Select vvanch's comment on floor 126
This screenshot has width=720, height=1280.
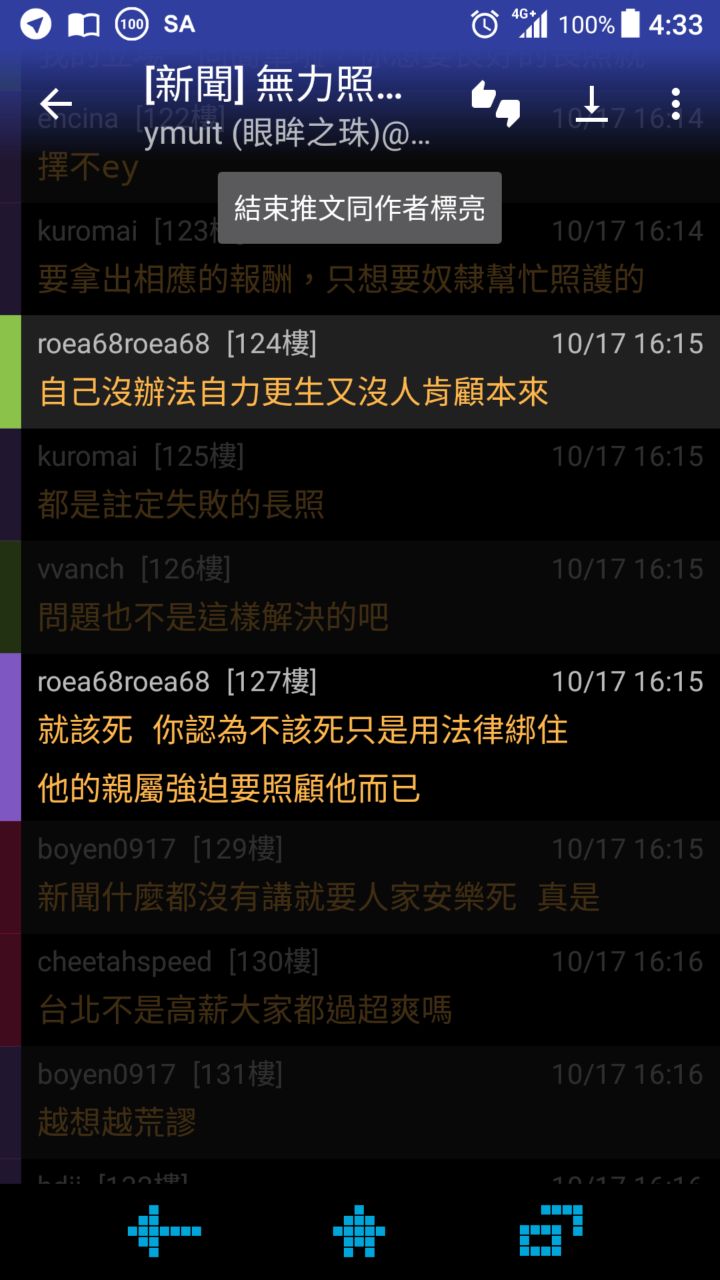(360, 597)
